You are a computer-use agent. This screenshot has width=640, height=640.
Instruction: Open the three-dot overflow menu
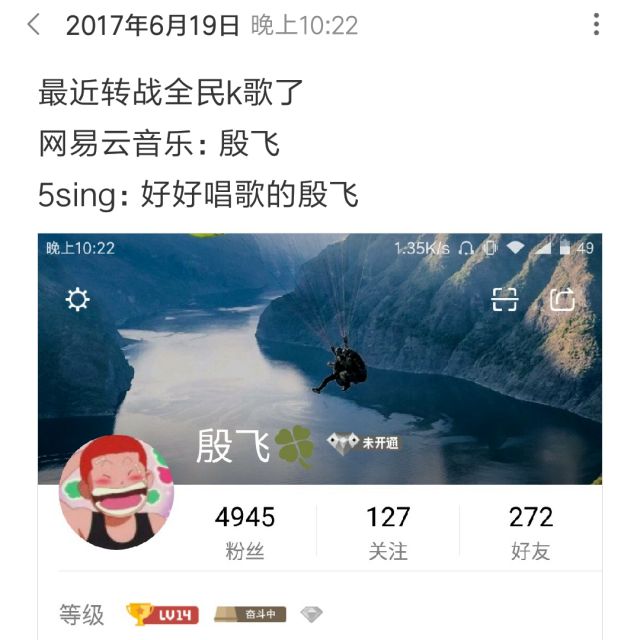pos(596,25)
